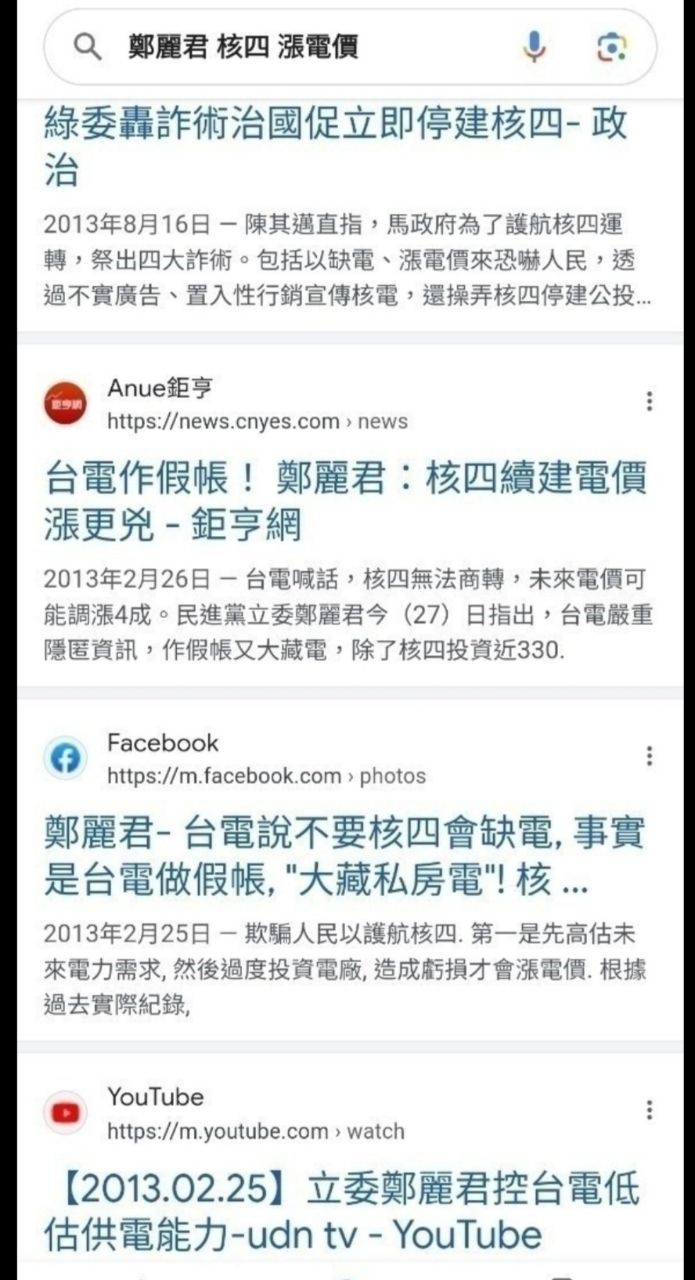Image resolution: width=695 pixels, height=1280 pixels.
Task: Open the Anue鉅亨 result 台電作假帳！
Action: pos(345,501)
